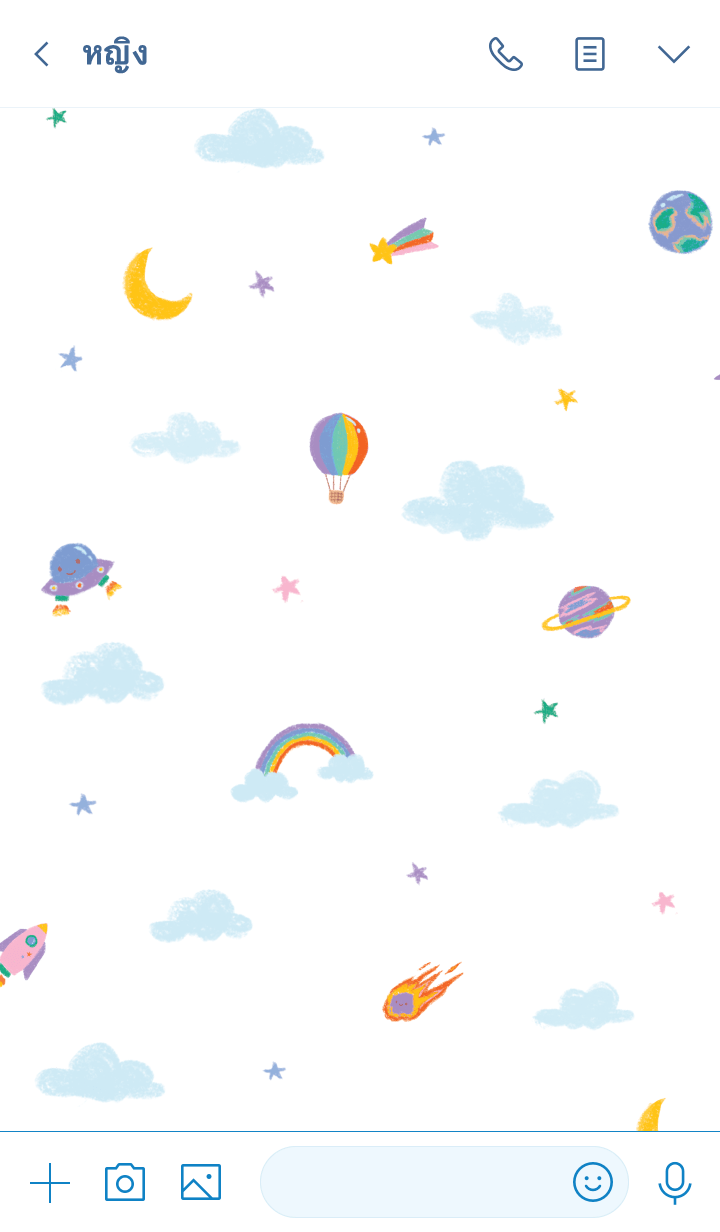The width and height of the screenshot is (720, 1232).
Task: Launch the camera from the chat bar
Action: [125, 1183]
